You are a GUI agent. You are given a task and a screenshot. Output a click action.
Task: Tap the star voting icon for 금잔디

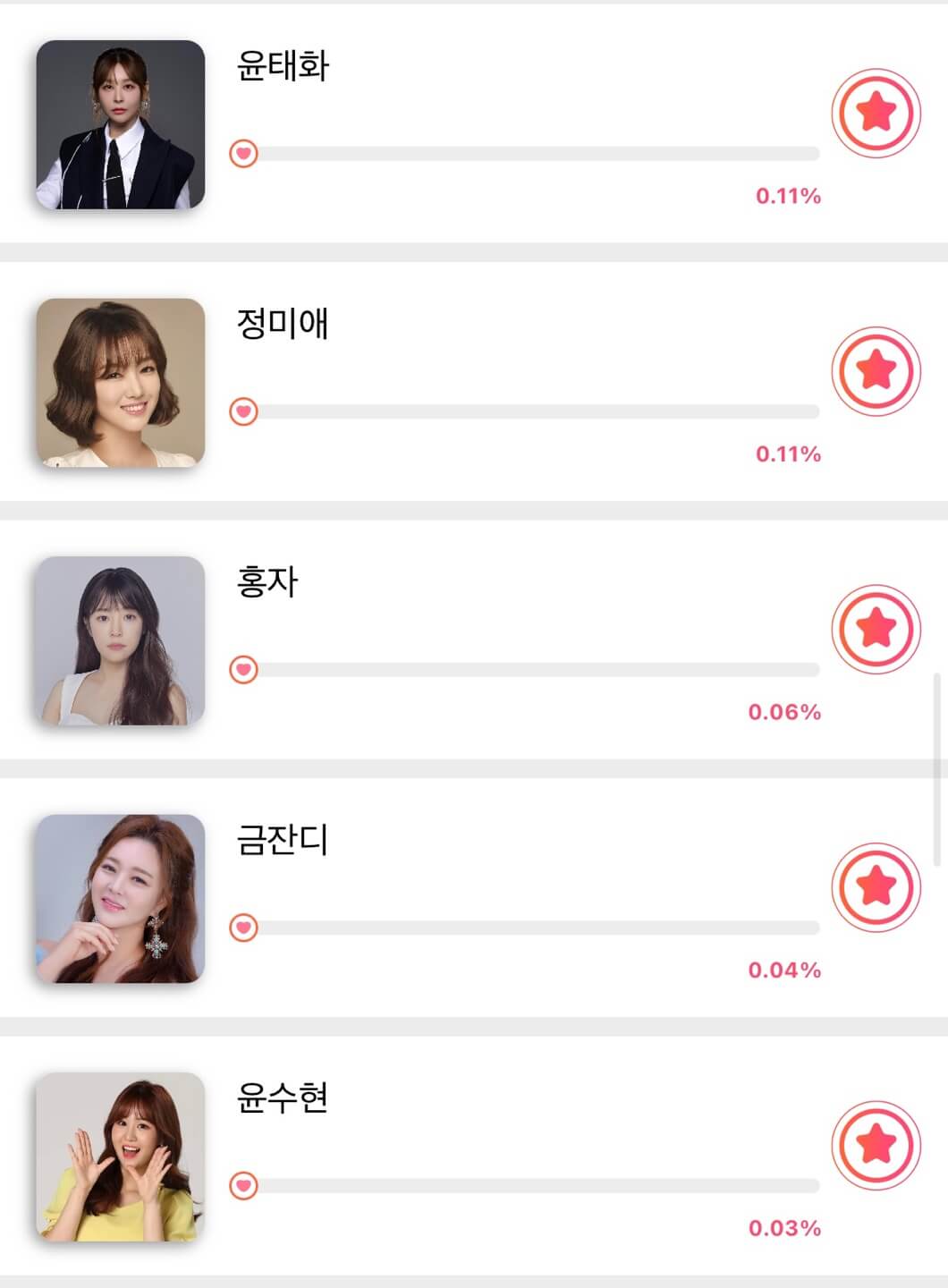875,889
